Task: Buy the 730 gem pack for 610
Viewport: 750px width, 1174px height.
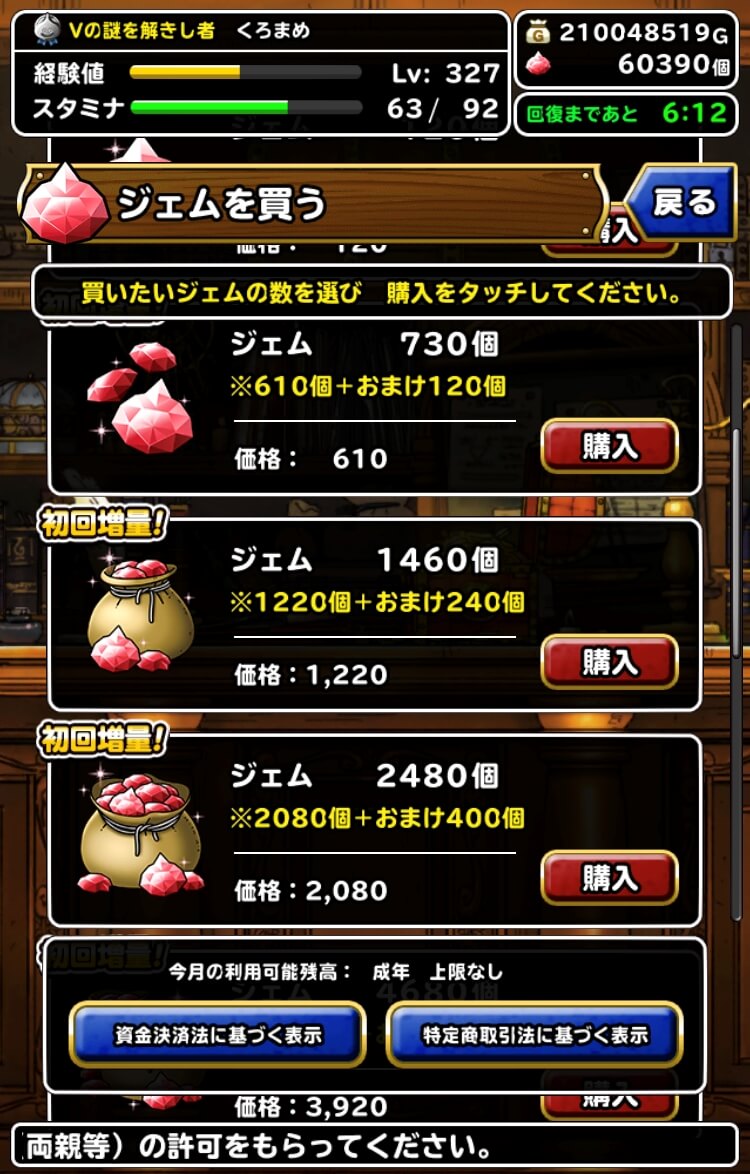Action: pos(609,446)
